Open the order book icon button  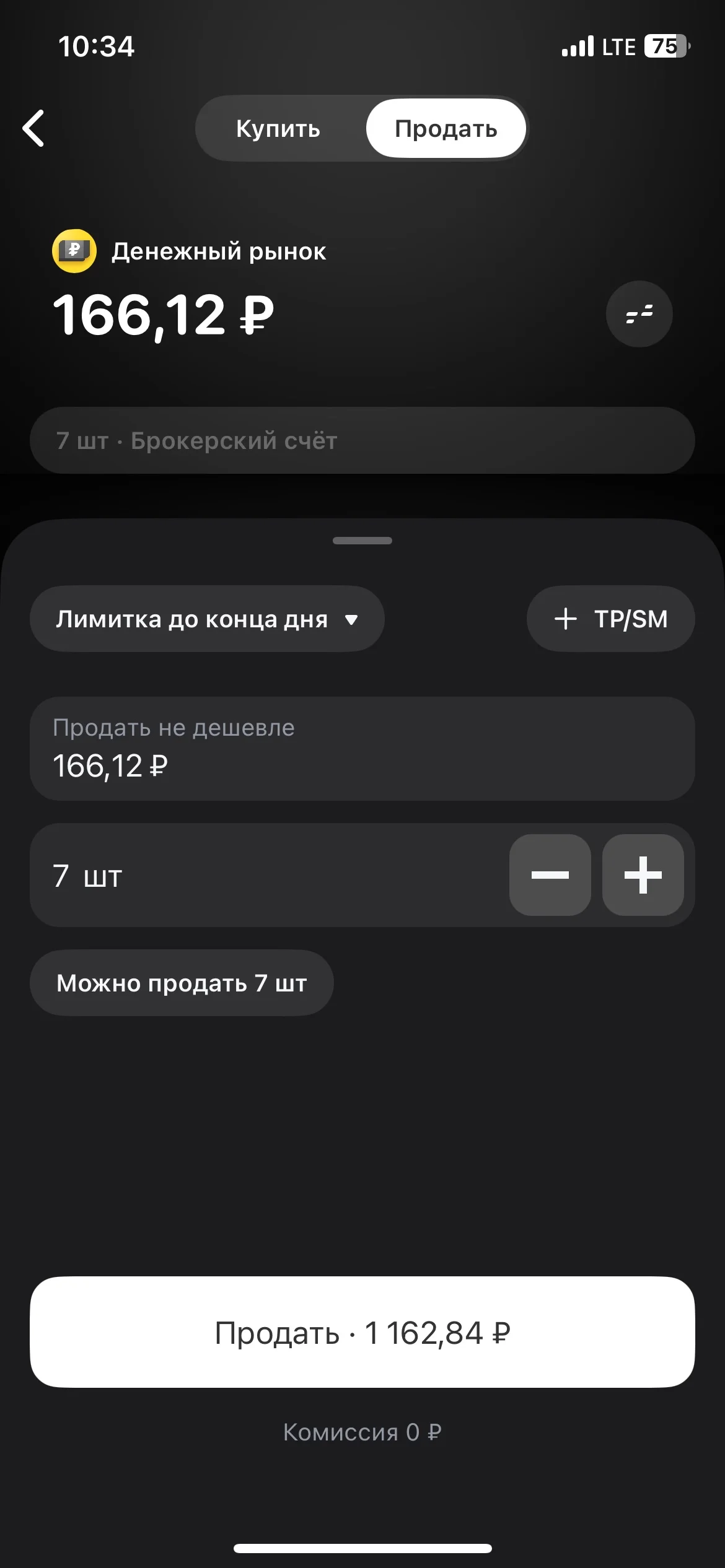coord(639,314)
